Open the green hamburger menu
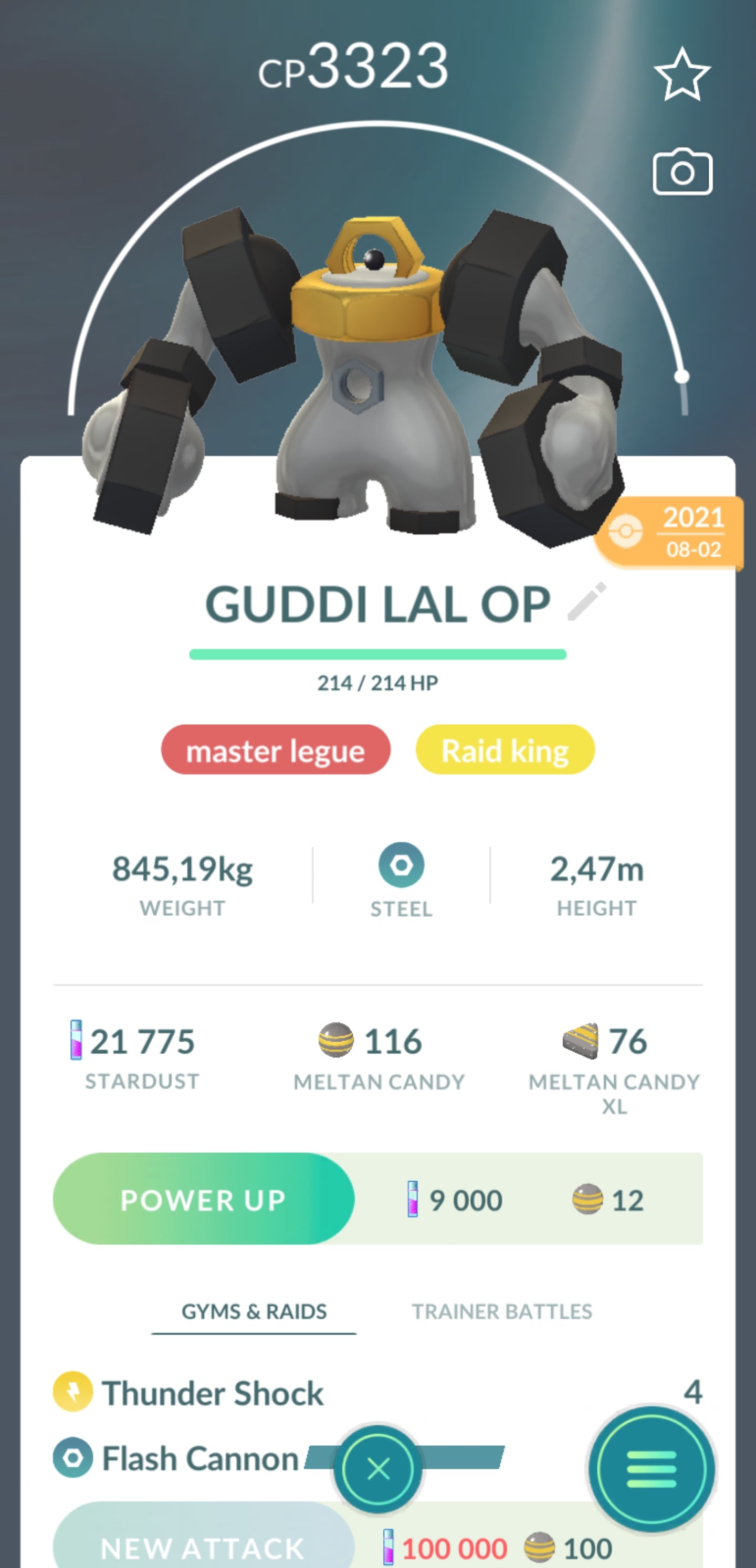756x1568 pixels. pyautogui.click(x=651, y=1469)
